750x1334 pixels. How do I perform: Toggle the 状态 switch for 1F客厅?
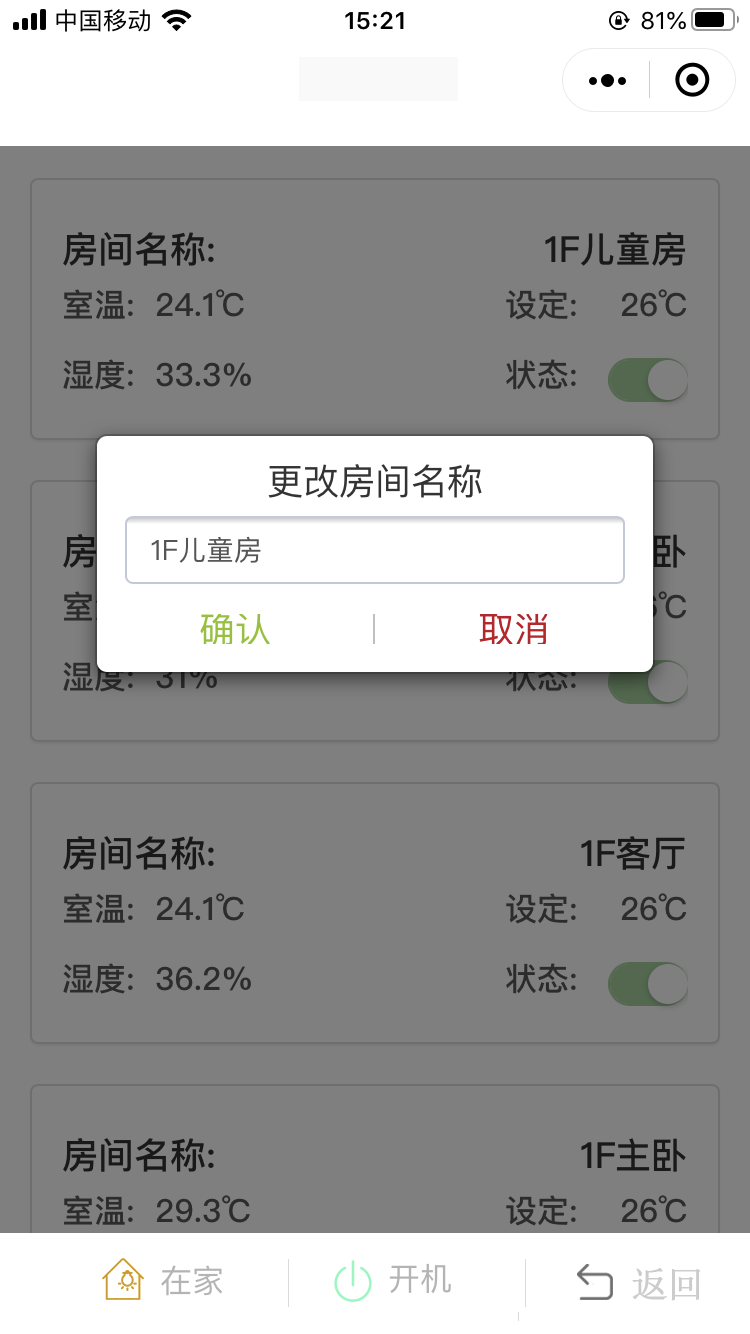click(648, 983)
